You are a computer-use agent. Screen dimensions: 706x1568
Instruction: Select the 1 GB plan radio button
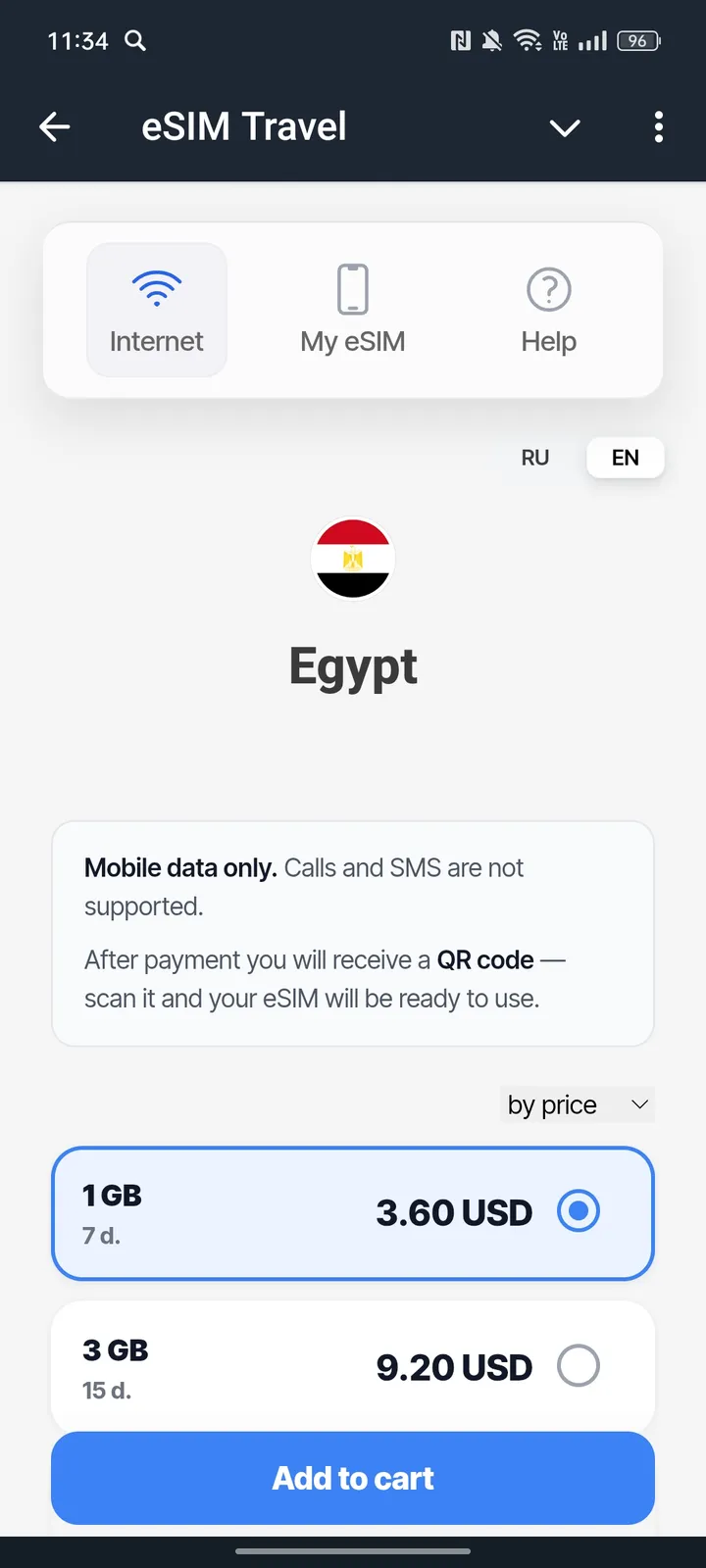[x=578, y=1210]
